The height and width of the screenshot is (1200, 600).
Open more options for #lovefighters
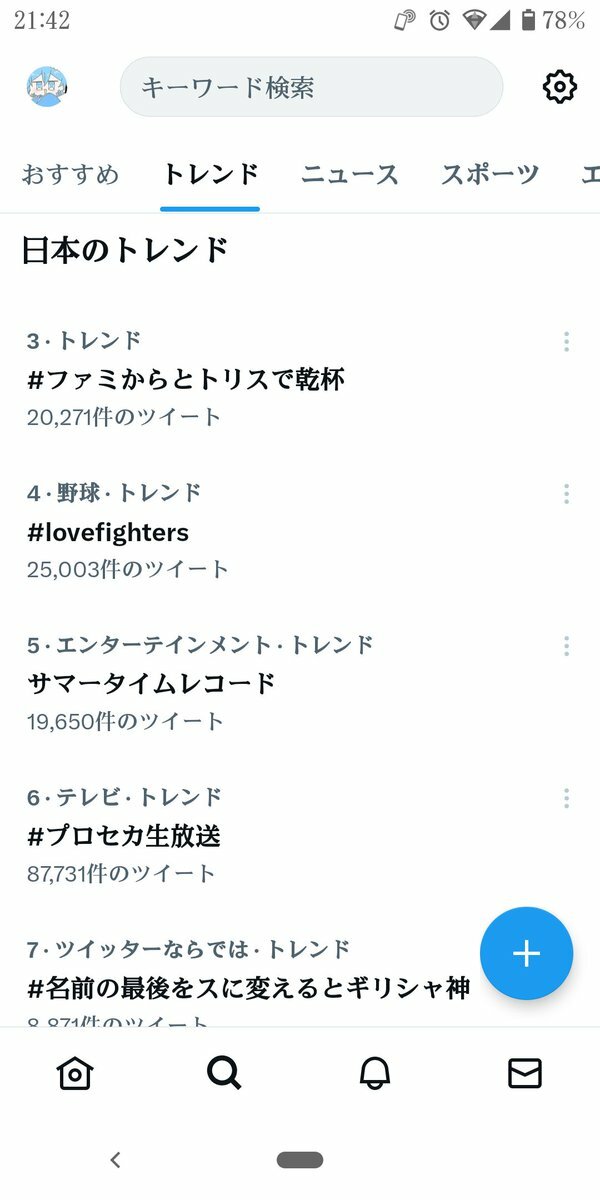[x=566, y=494]
